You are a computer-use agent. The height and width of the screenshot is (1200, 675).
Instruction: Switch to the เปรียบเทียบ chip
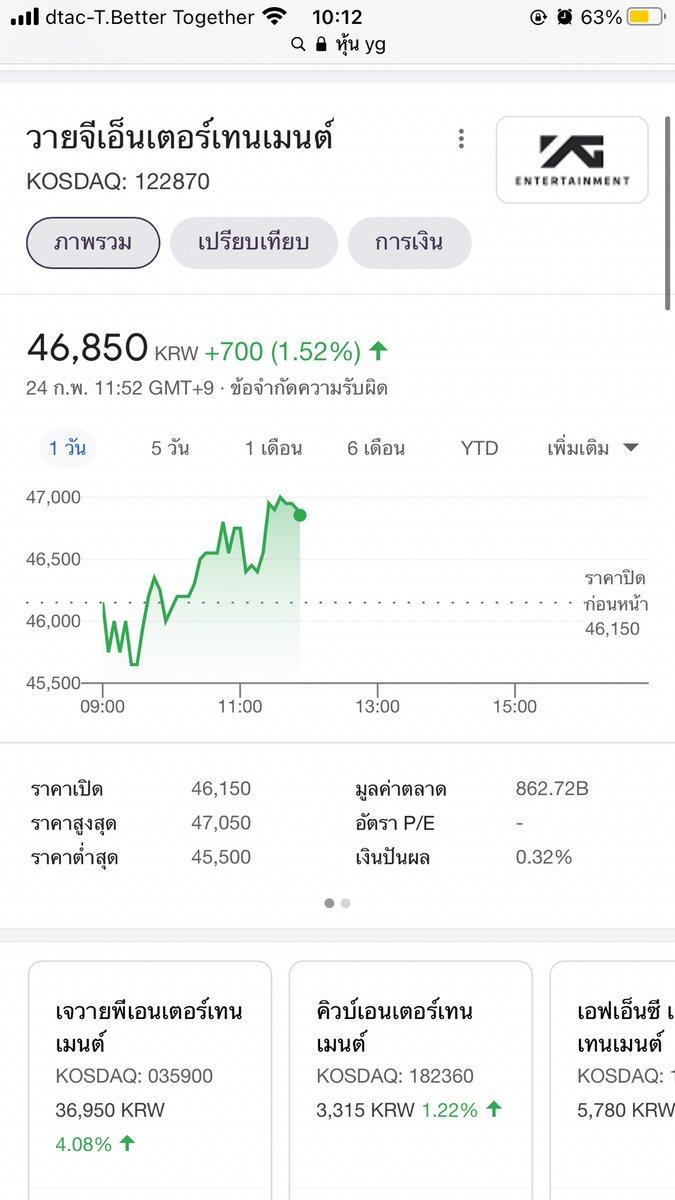(x=253, y=243)
